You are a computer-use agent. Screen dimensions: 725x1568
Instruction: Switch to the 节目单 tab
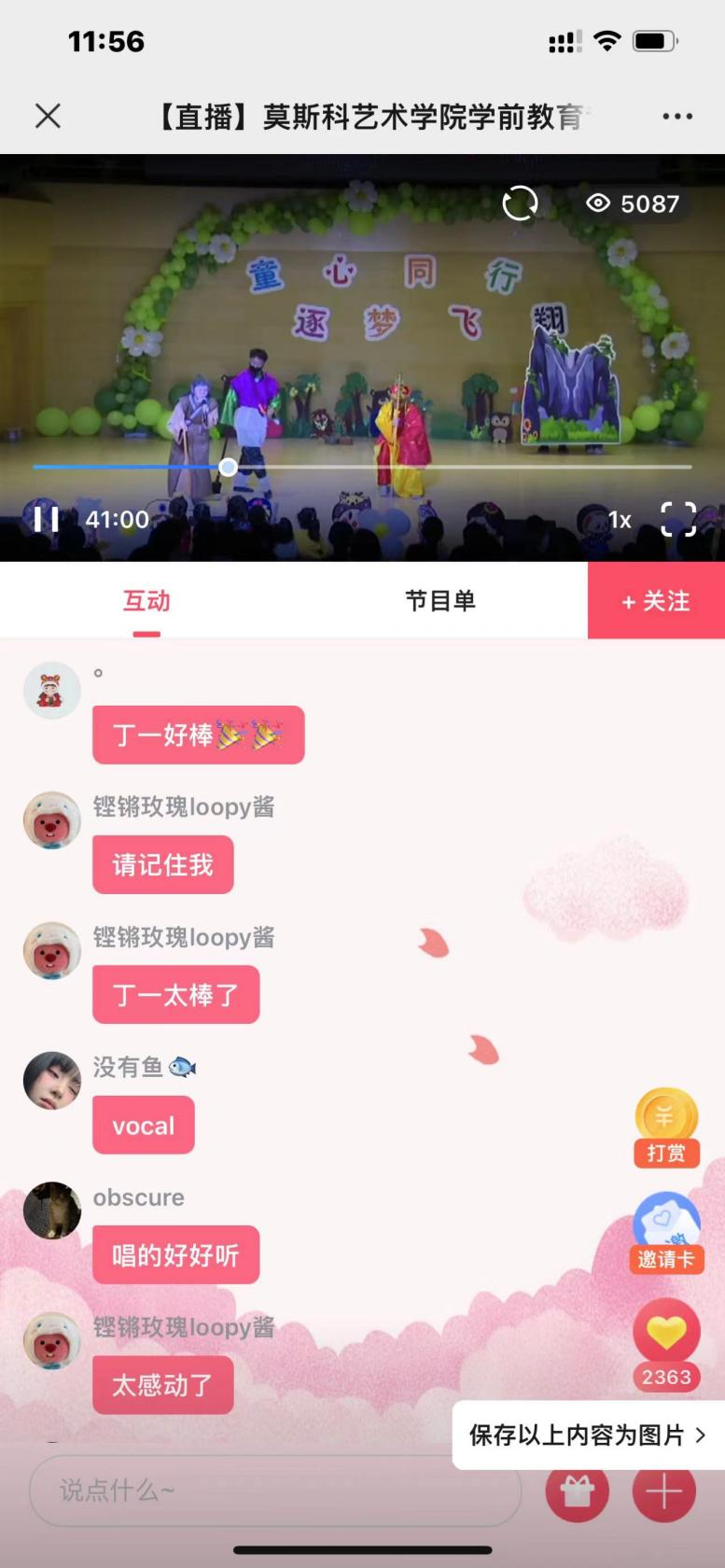click(x=440, y=601)
